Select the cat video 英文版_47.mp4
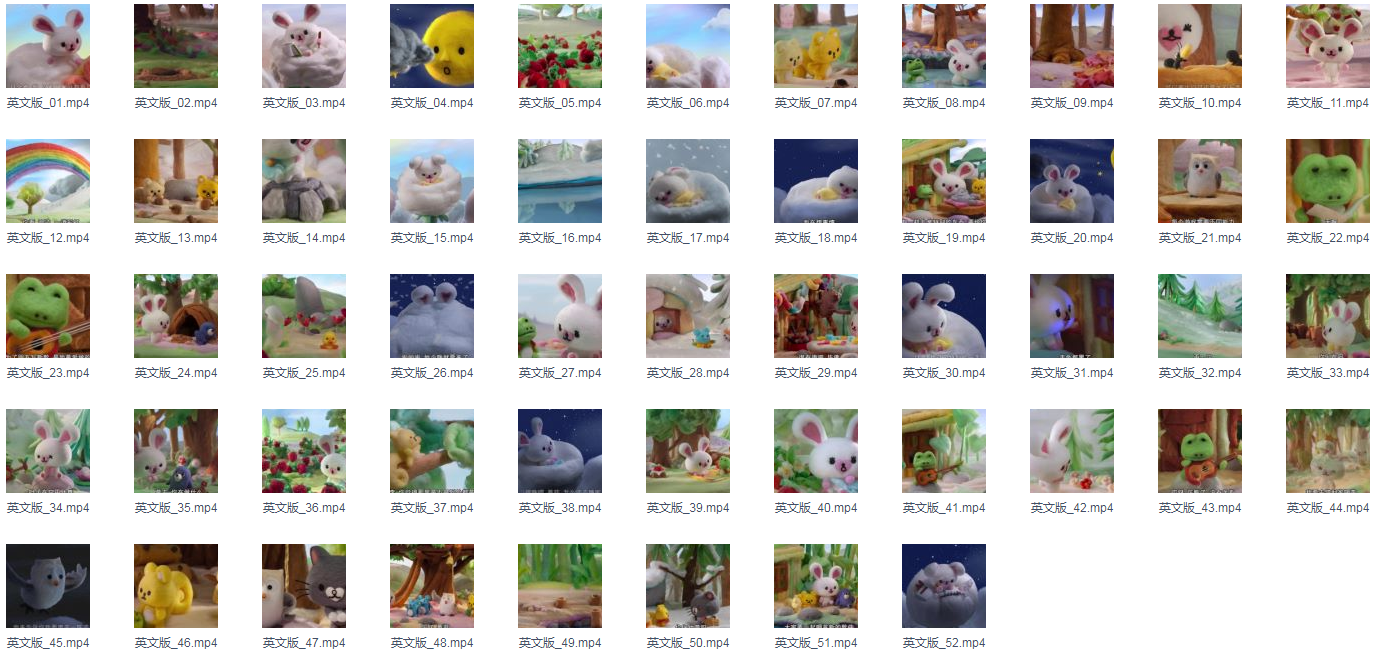 (x=304, y=586)
